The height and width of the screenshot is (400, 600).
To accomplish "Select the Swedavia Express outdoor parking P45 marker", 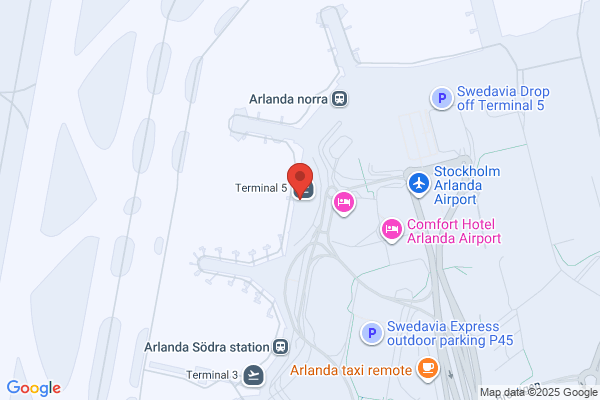I will 372,333.
